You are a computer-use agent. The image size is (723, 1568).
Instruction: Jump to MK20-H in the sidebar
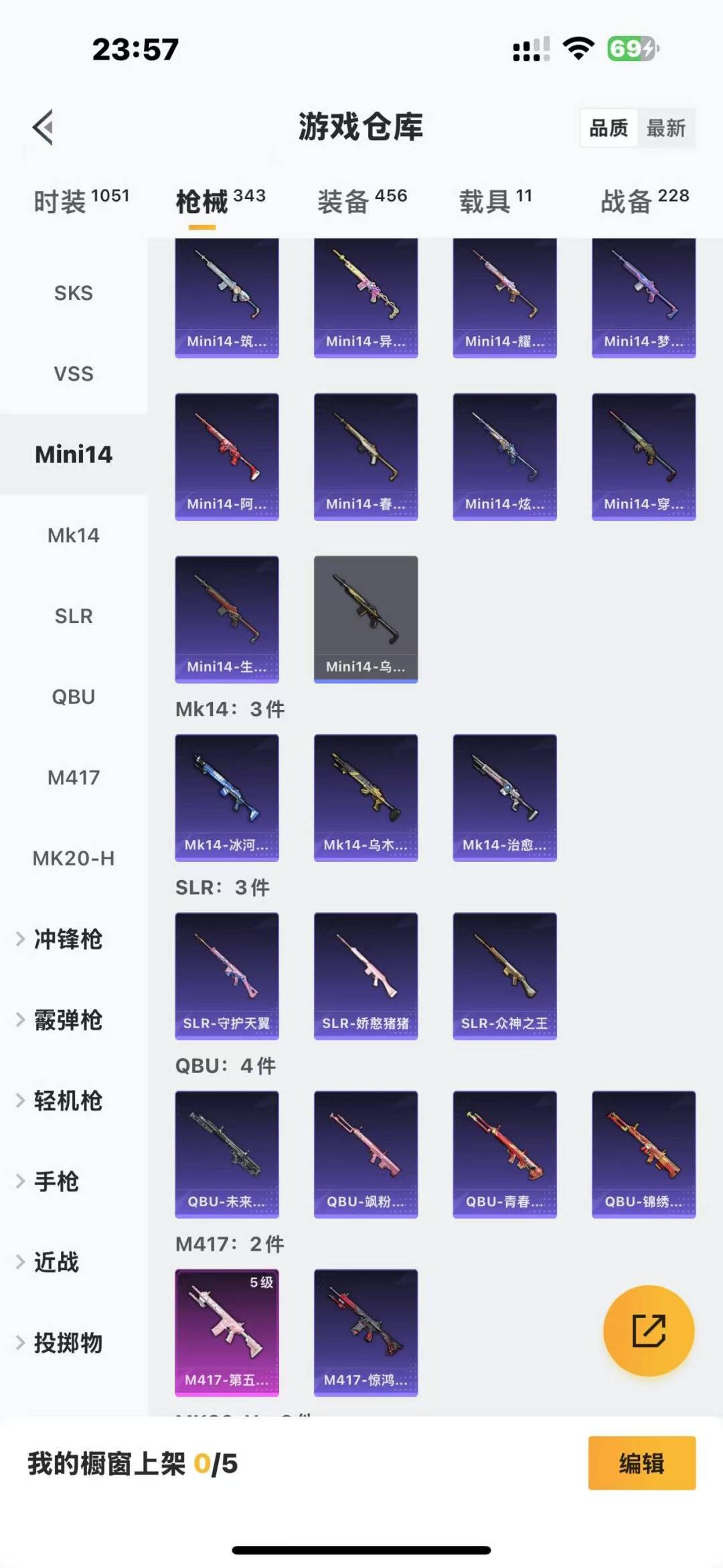point(74,858)
